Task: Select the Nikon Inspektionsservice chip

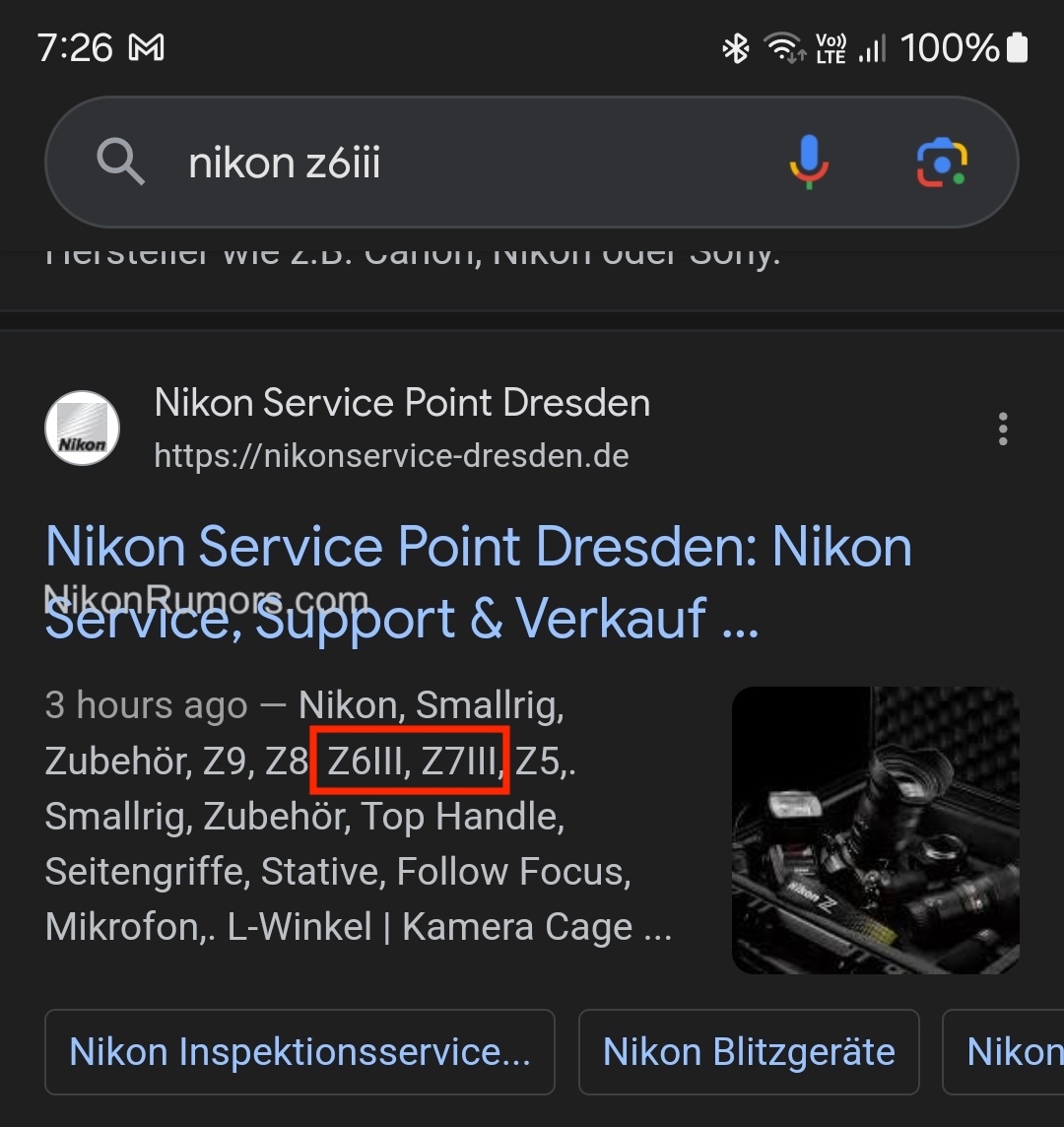Action: coord(299,1052)
